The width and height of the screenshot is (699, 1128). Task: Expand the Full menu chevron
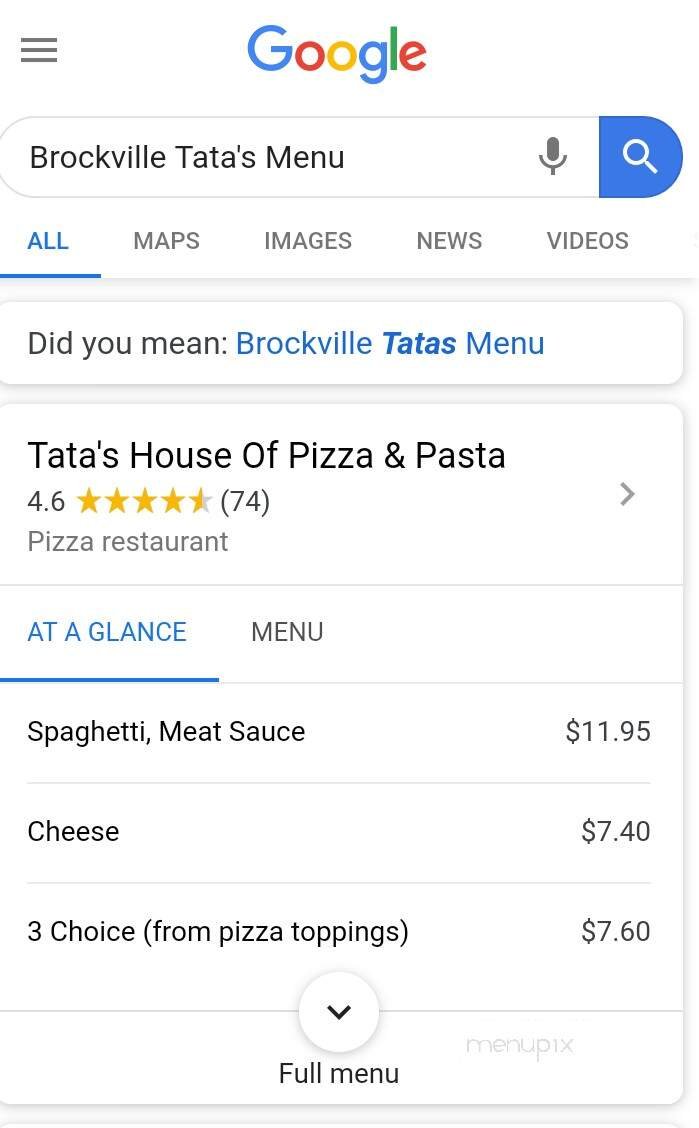(339, 1012)
